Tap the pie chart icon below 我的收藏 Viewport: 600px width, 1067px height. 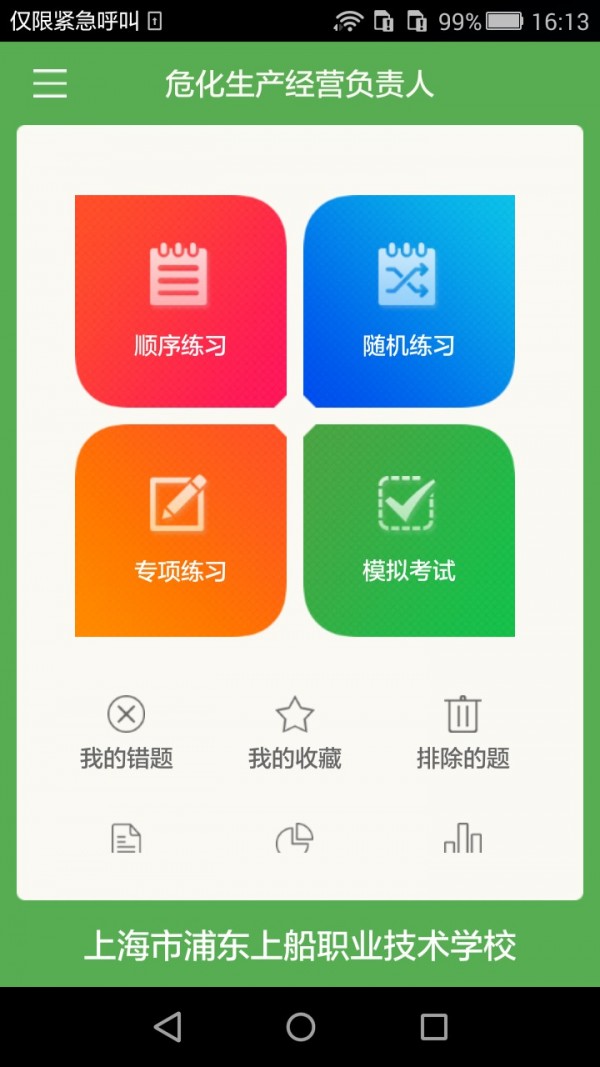click(x=295, y=838)
